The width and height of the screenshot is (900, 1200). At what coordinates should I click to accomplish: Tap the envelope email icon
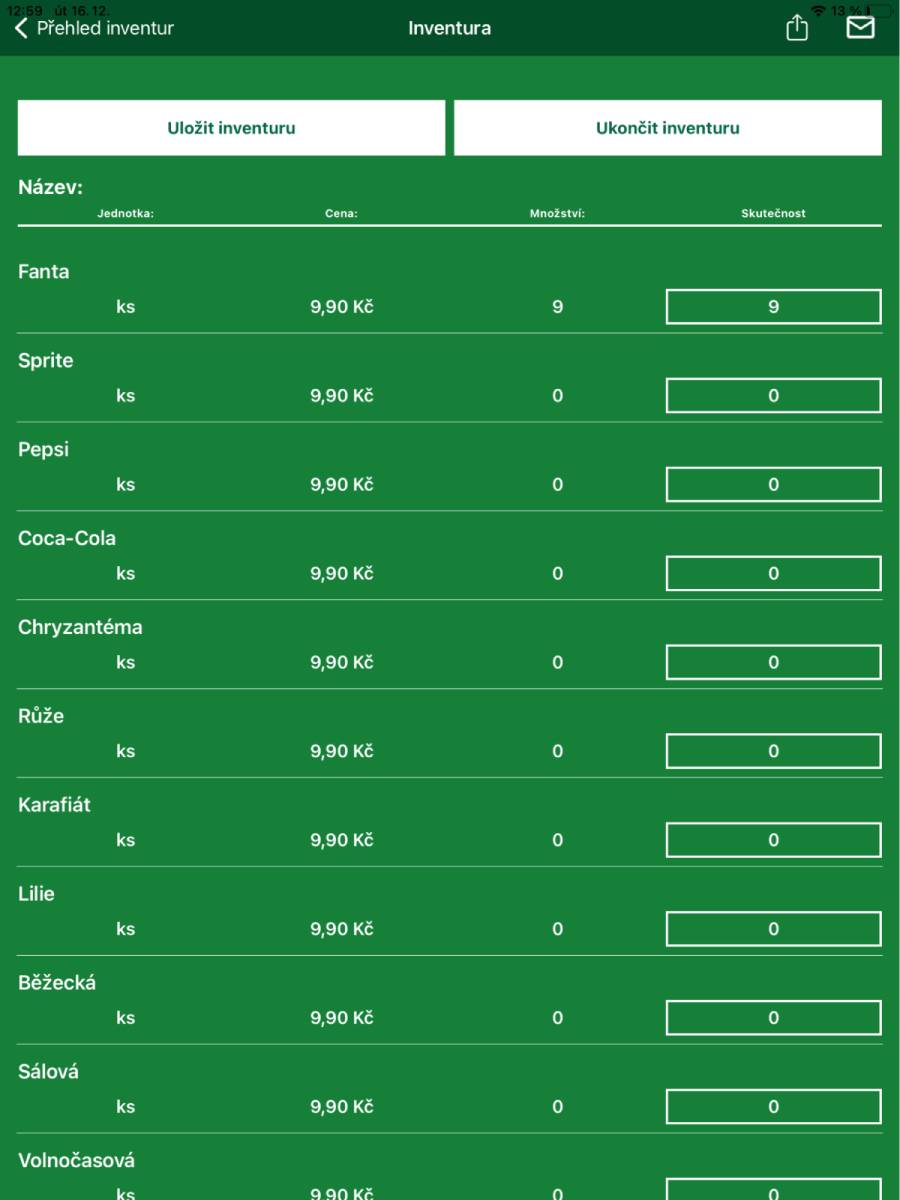(x=860, y=28)
